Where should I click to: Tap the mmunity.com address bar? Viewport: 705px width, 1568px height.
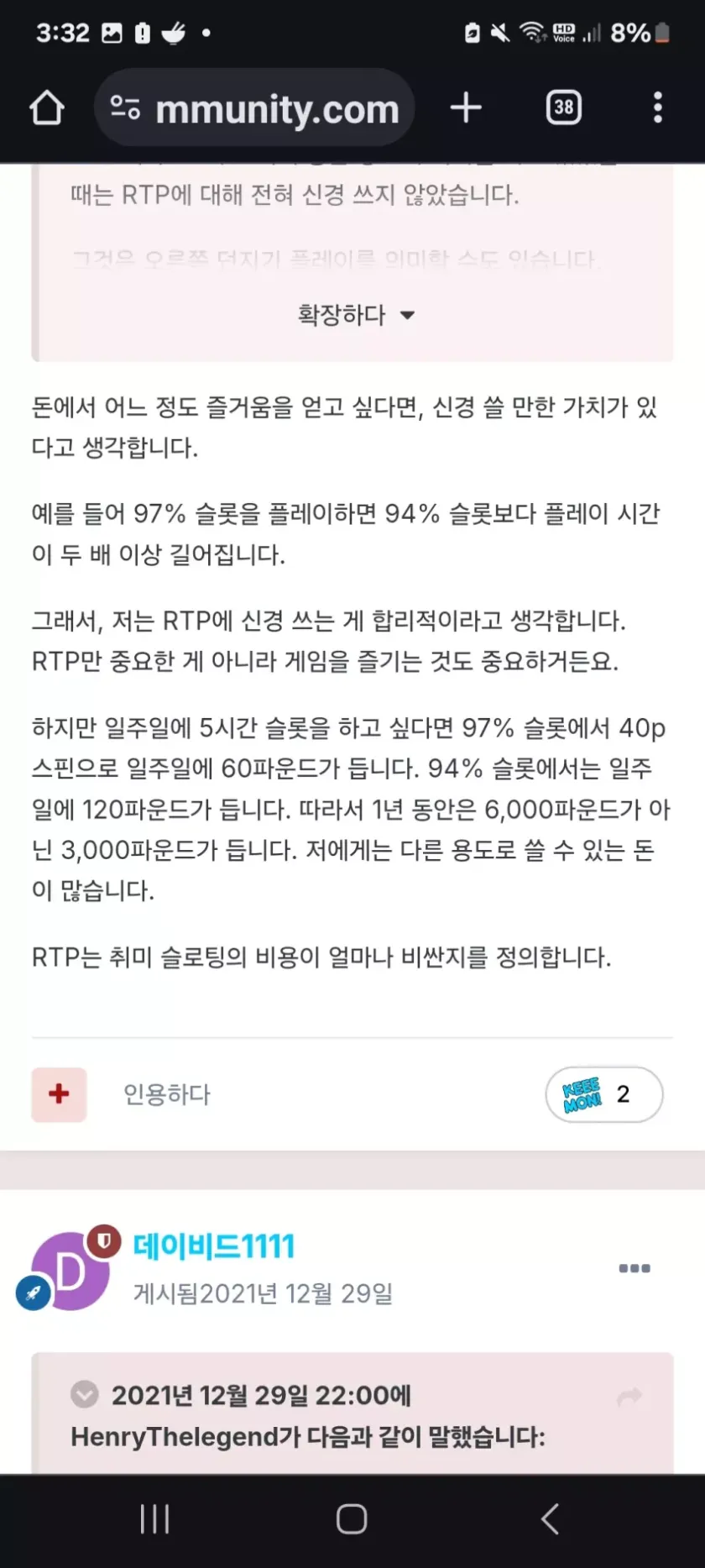(255, 108)
